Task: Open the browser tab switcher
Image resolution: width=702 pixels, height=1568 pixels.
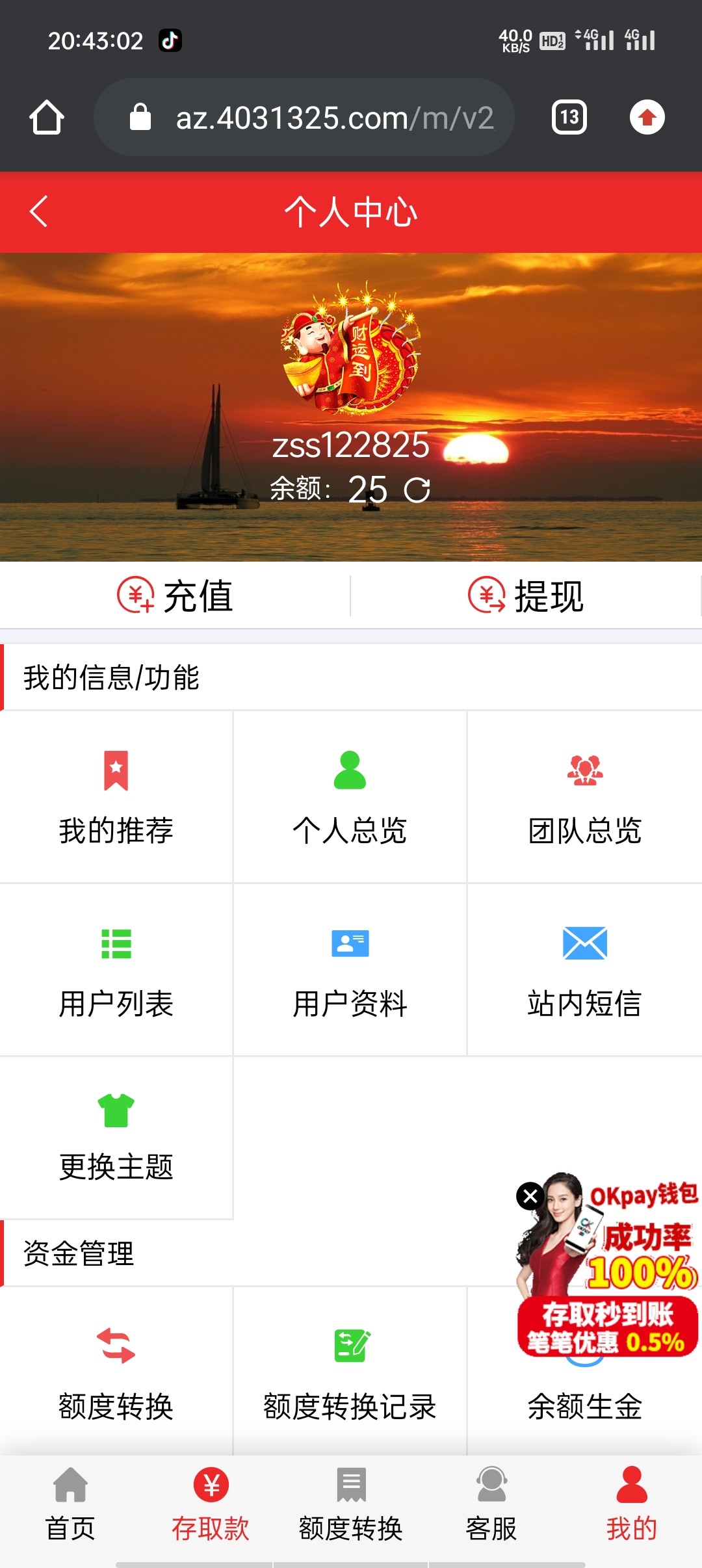Action: tap(569, 118)
